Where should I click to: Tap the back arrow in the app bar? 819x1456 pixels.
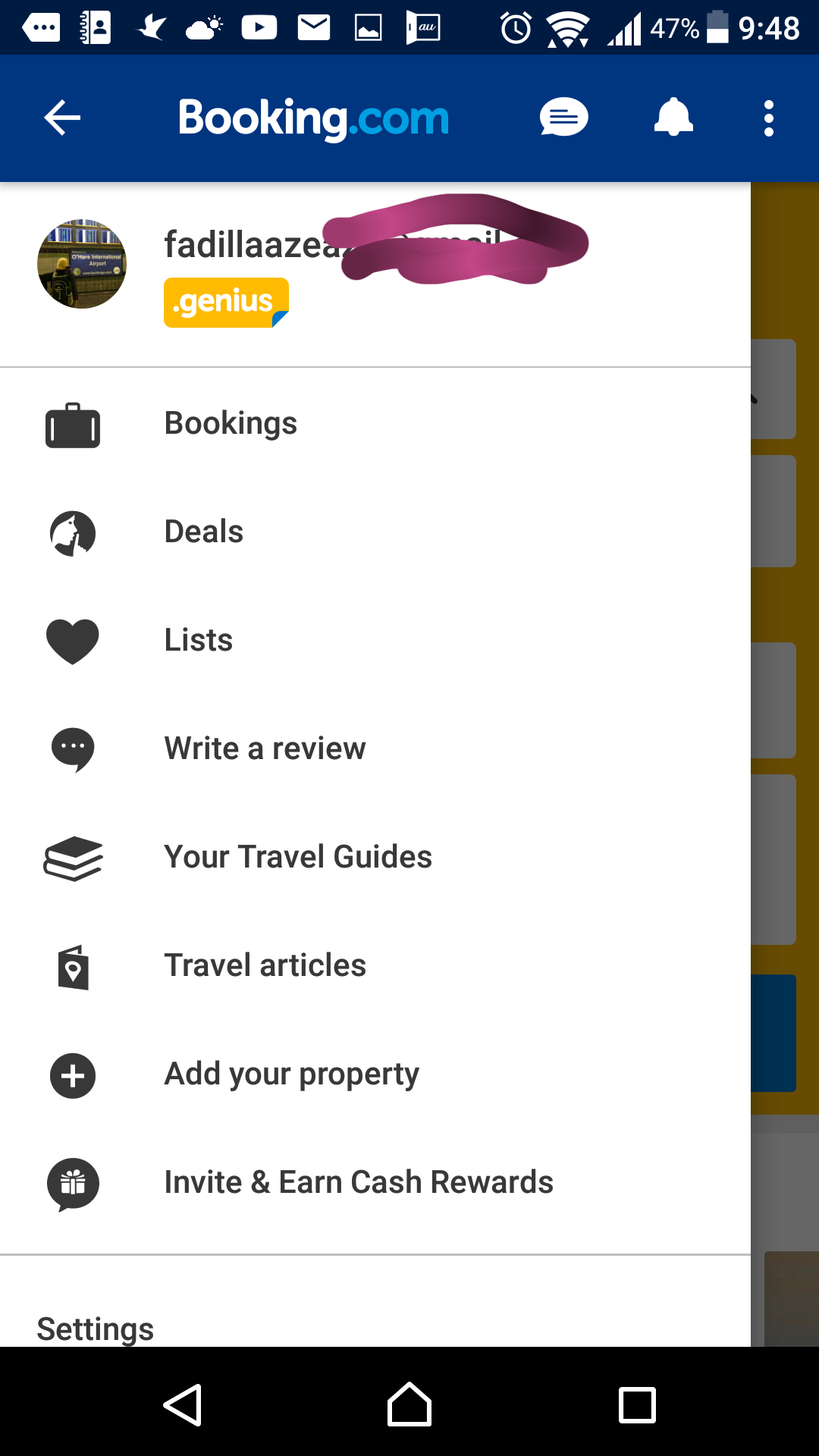point(62,118)
